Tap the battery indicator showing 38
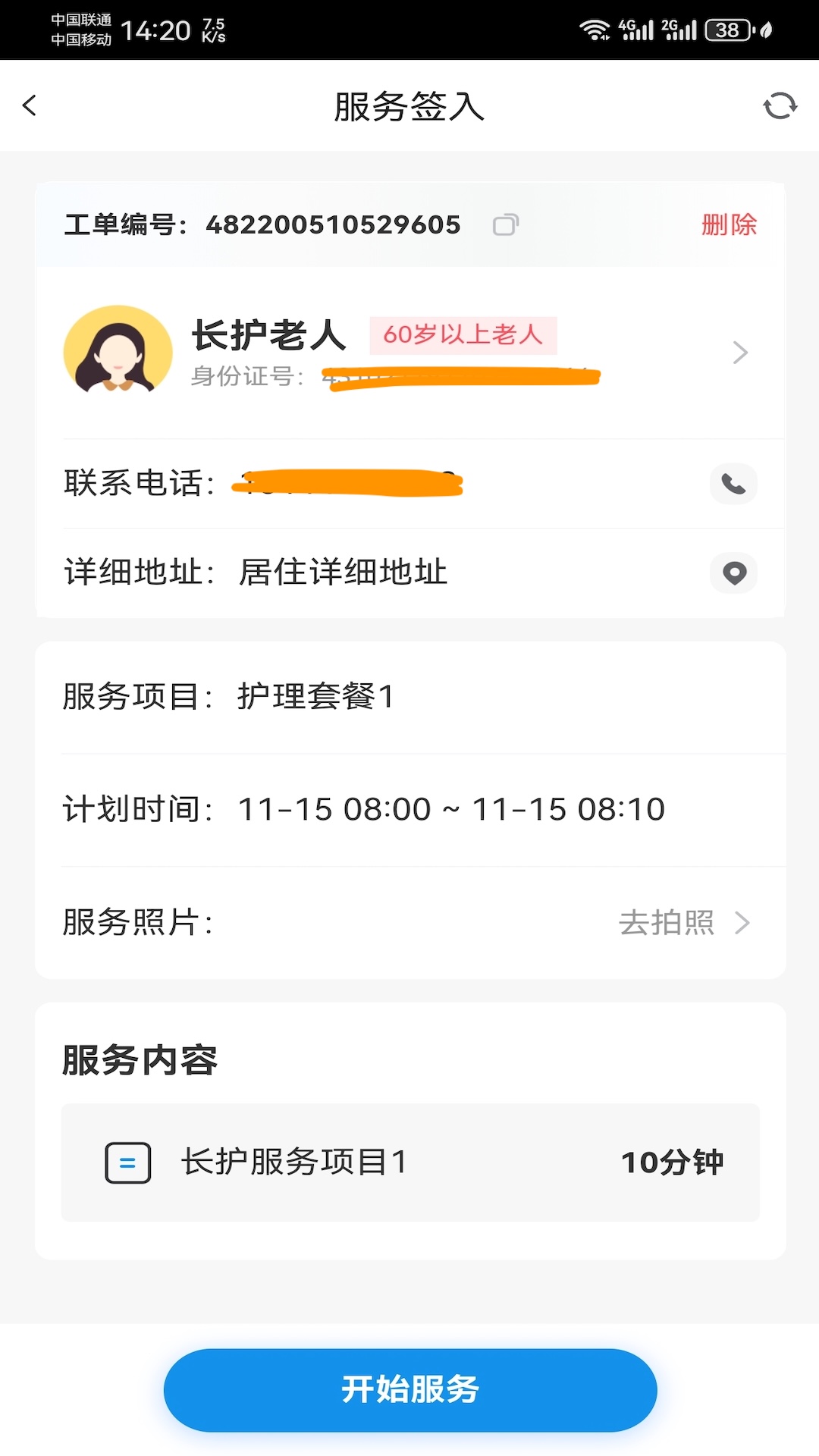819x1456 pixels. pyautogui.click(x=725, y=29)
